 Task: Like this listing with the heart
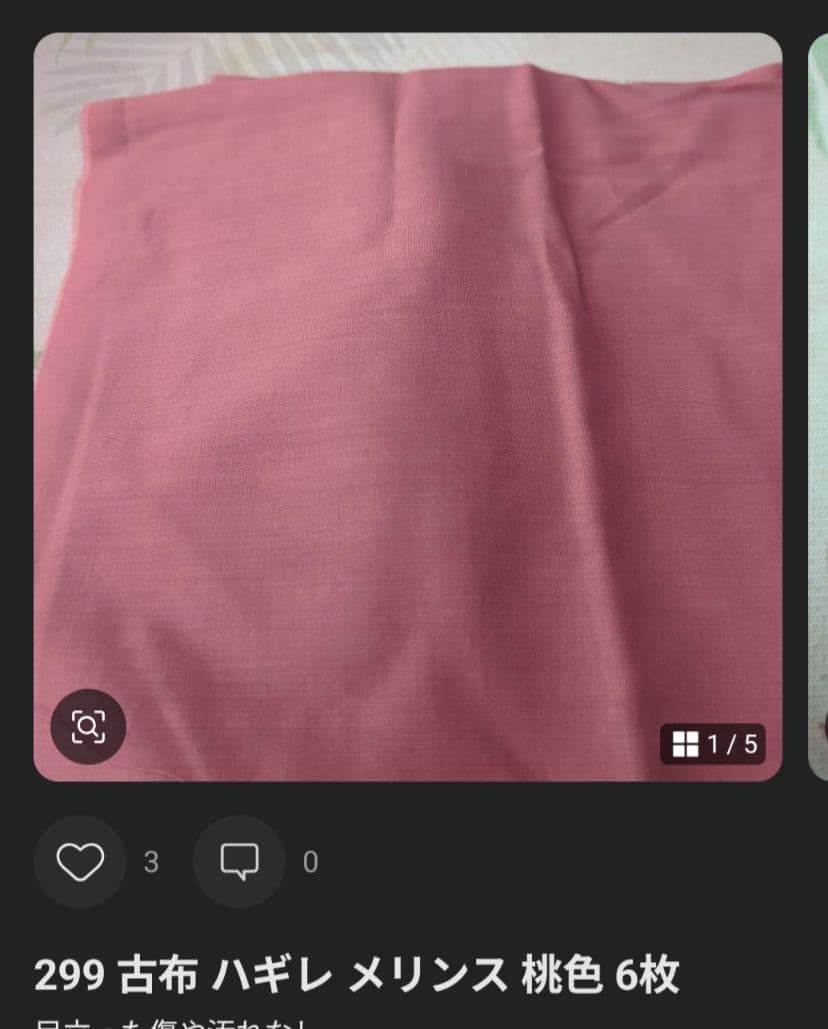(x=80, y=862)
